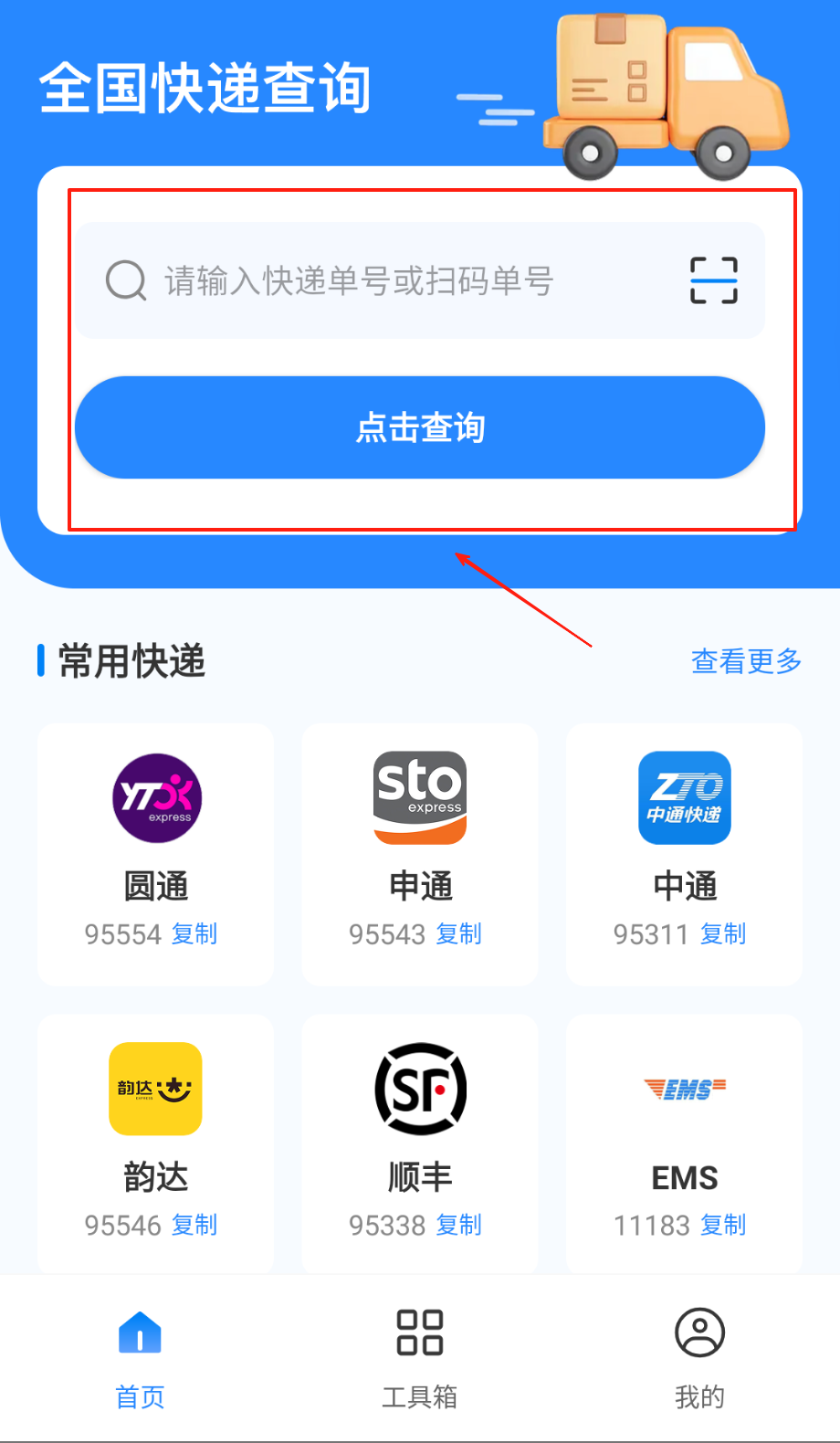Copy the 圆通 number 95554

194,933
